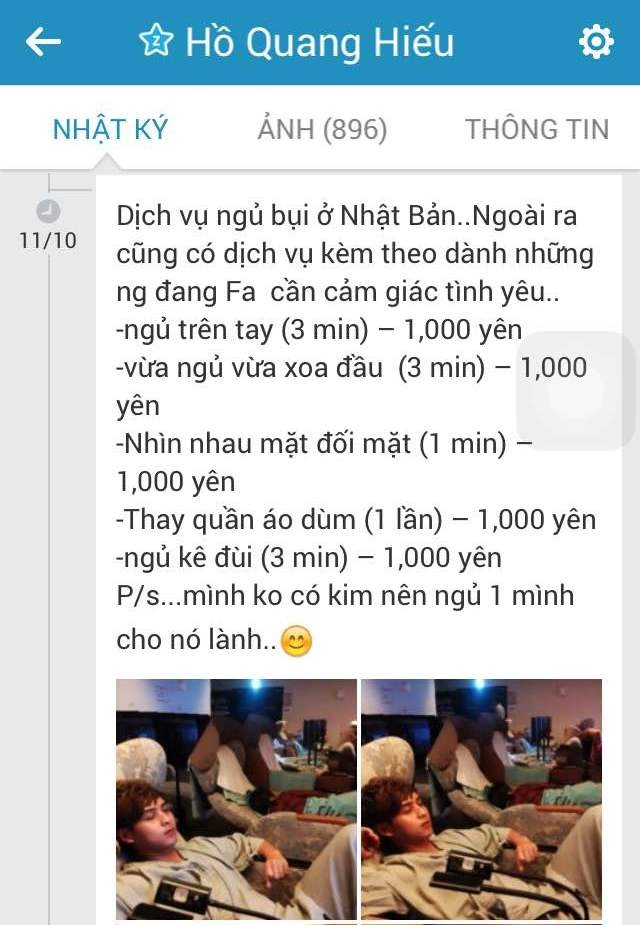View the second photo in the post
Screen dimensions: 640x925
tap(481, 800)
